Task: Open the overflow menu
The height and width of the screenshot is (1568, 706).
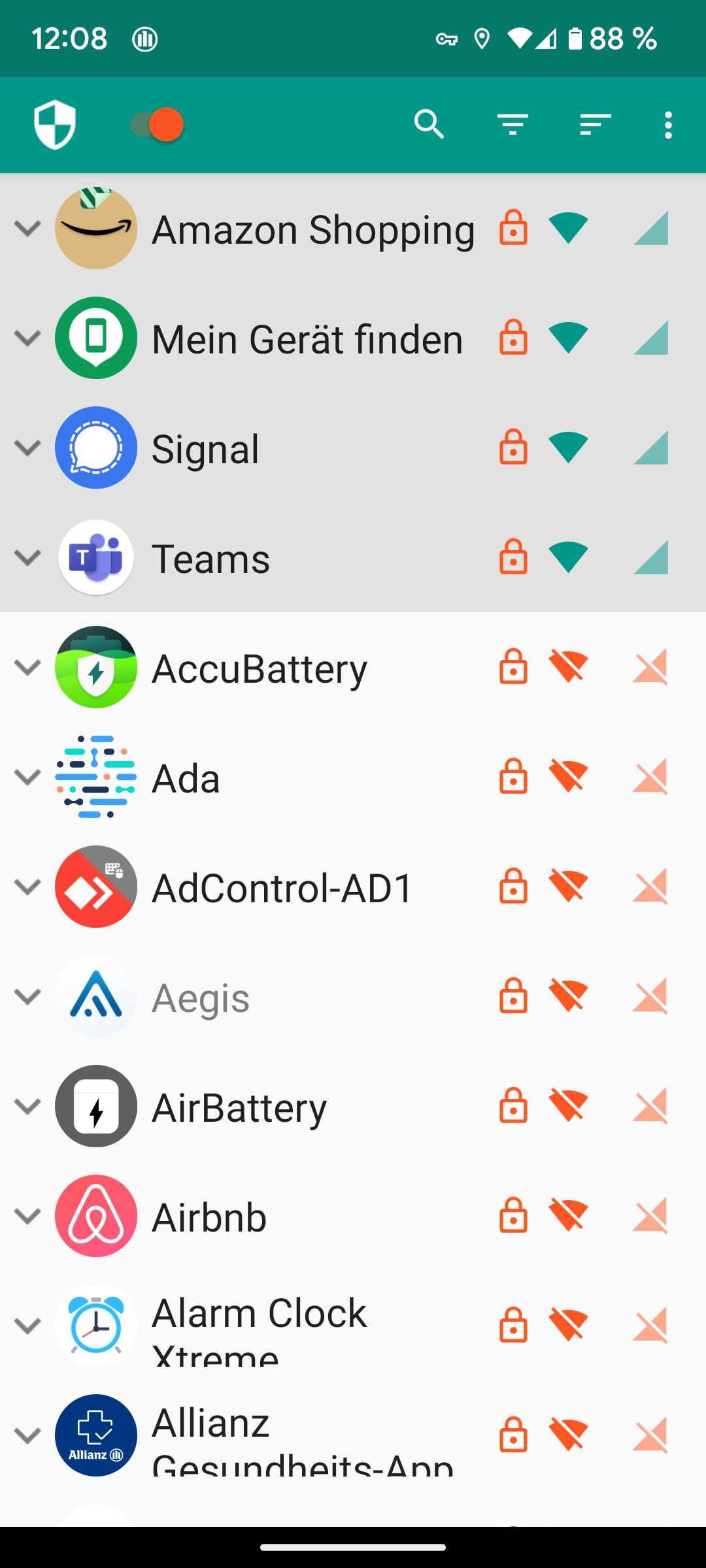Action: point(667,124)
